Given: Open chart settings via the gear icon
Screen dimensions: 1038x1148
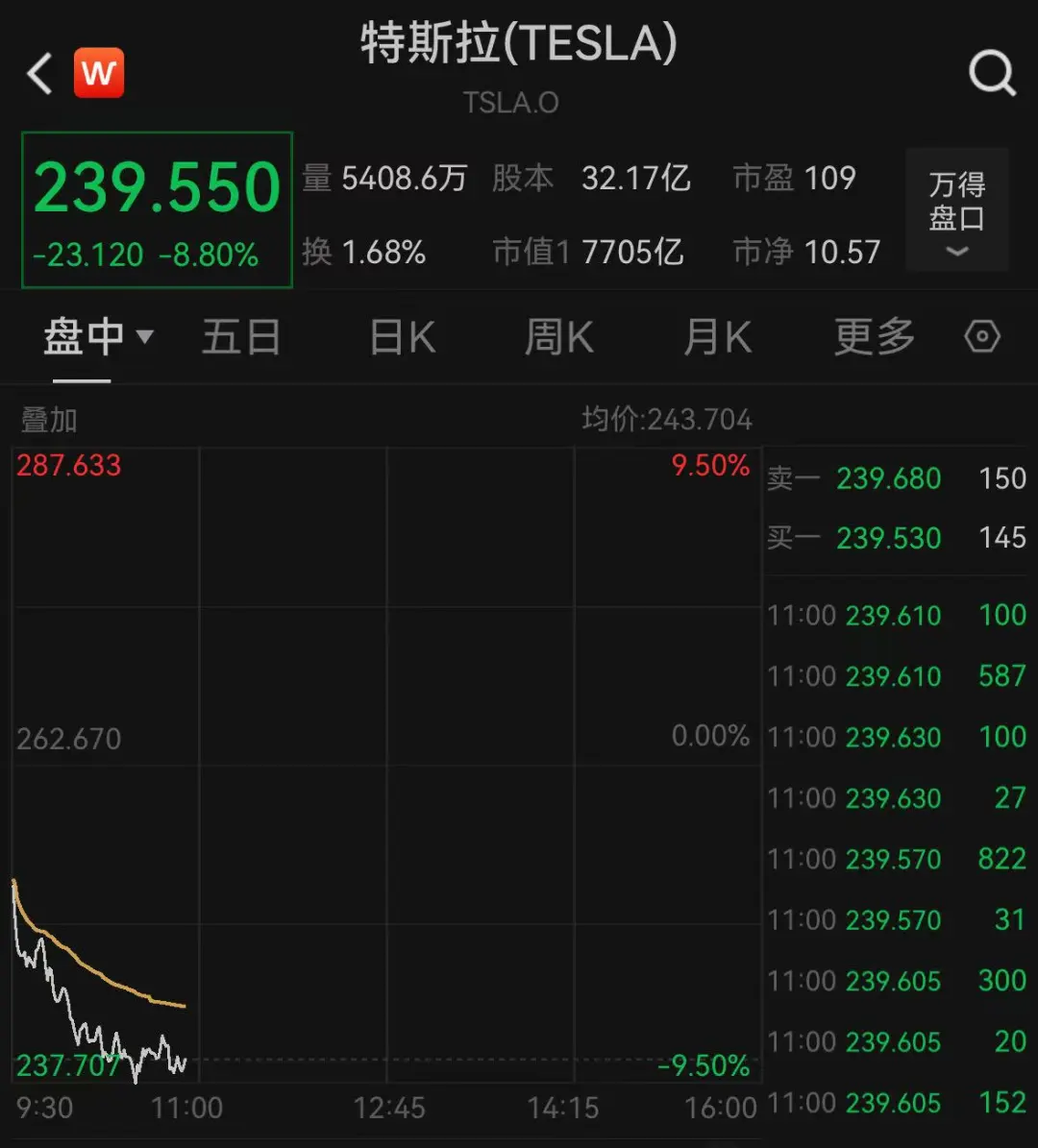Looking at the screenshot, I should pos(982,337).
